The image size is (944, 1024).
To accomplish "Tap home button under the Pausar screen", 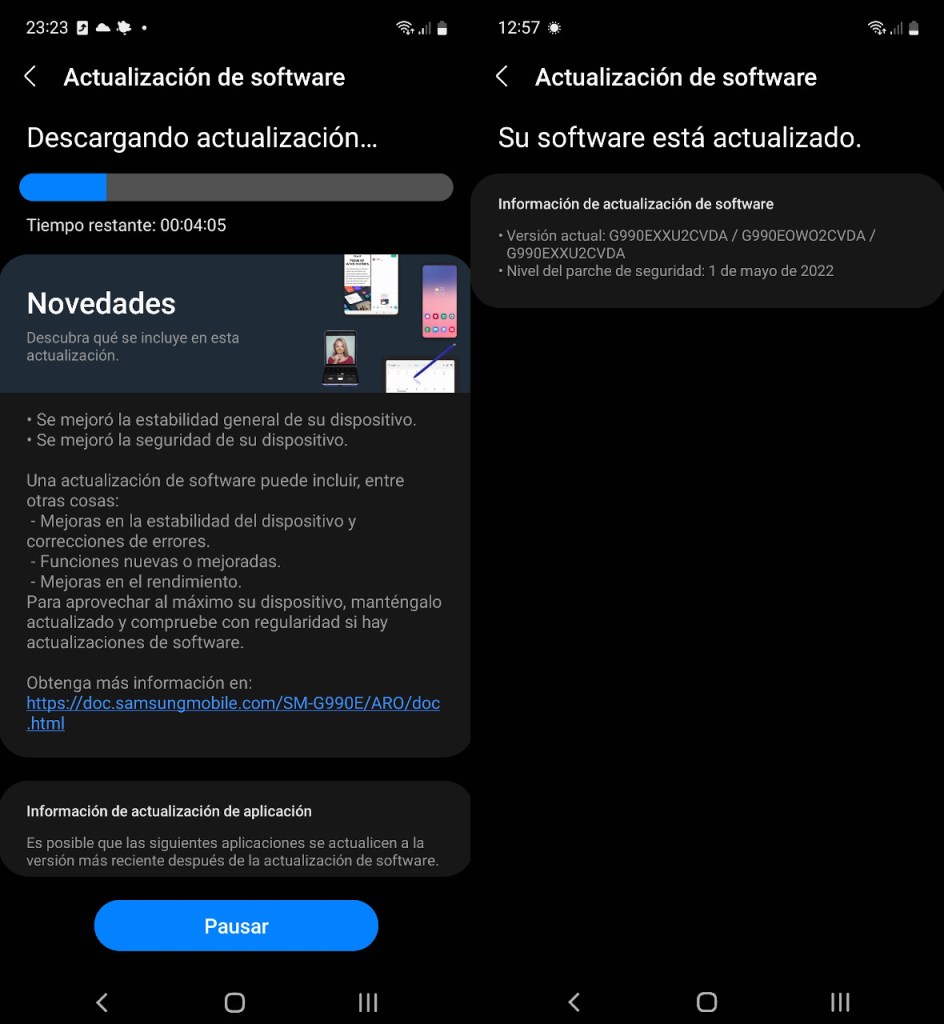I will tap(235, 1002).
